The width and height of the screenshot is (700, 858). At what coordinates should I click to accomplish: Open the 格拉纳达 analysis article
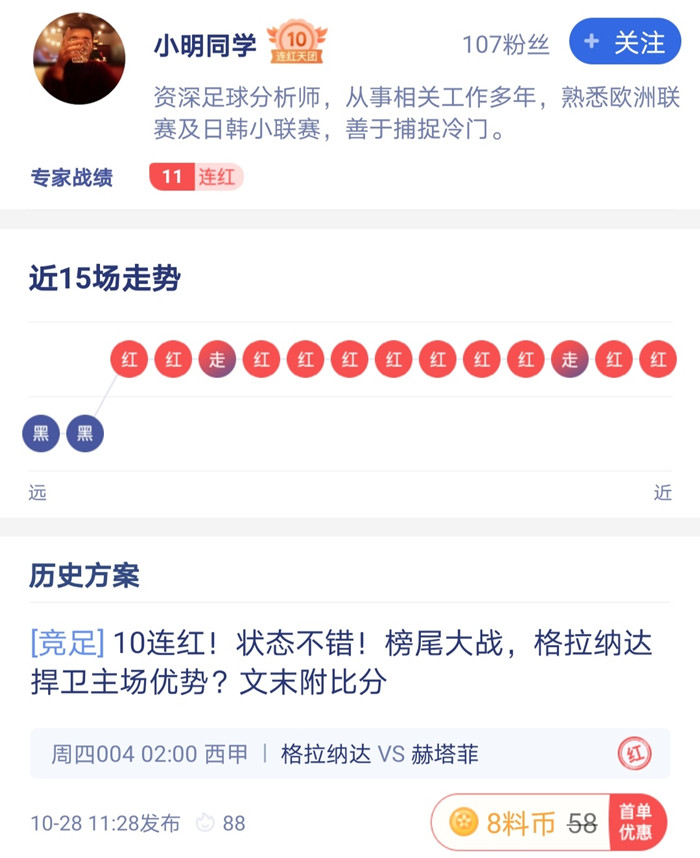tap(340, 662)
